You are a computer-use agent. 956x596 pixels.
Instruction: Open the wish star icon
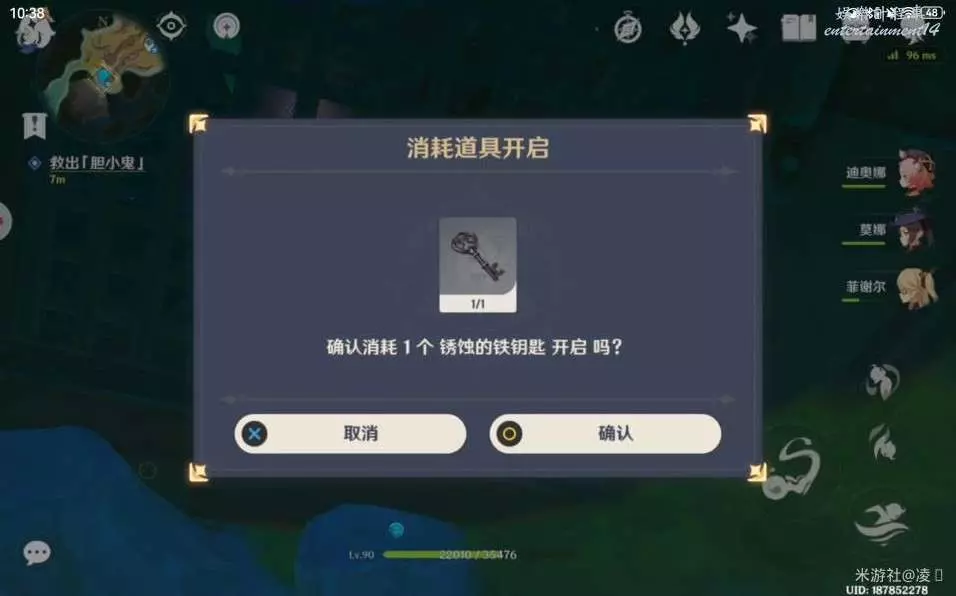pos(741,28)
